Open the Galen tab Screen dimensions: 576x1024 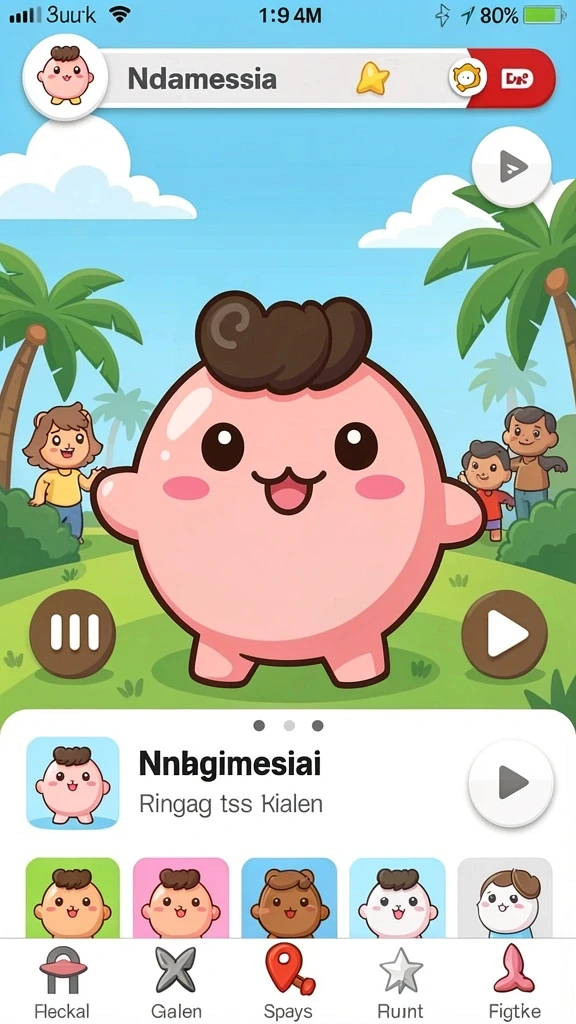pyautogui.click(x=176, y=982)
